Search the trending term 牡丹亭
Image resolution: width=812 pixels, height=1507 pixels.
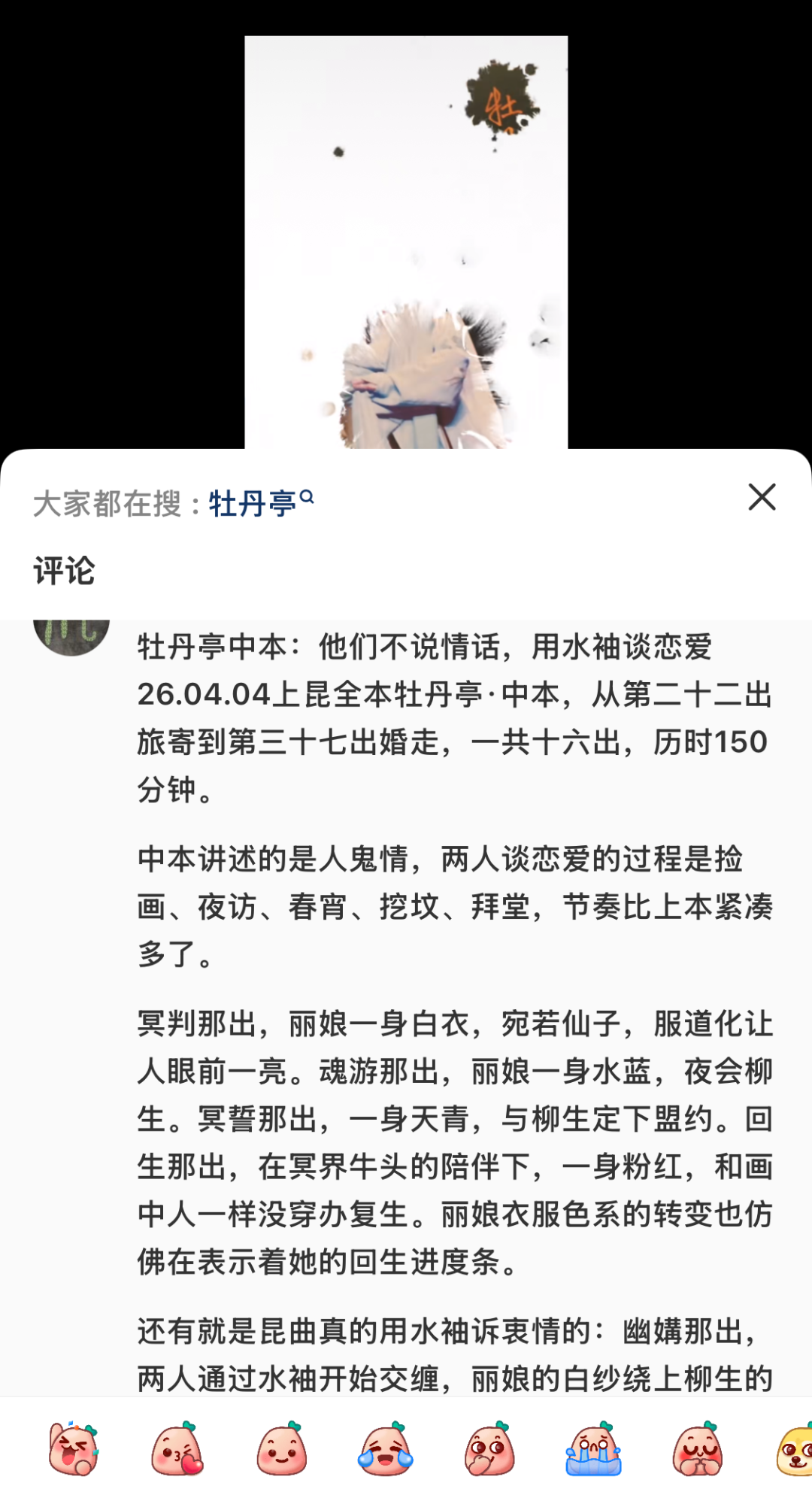coord(259,503)
